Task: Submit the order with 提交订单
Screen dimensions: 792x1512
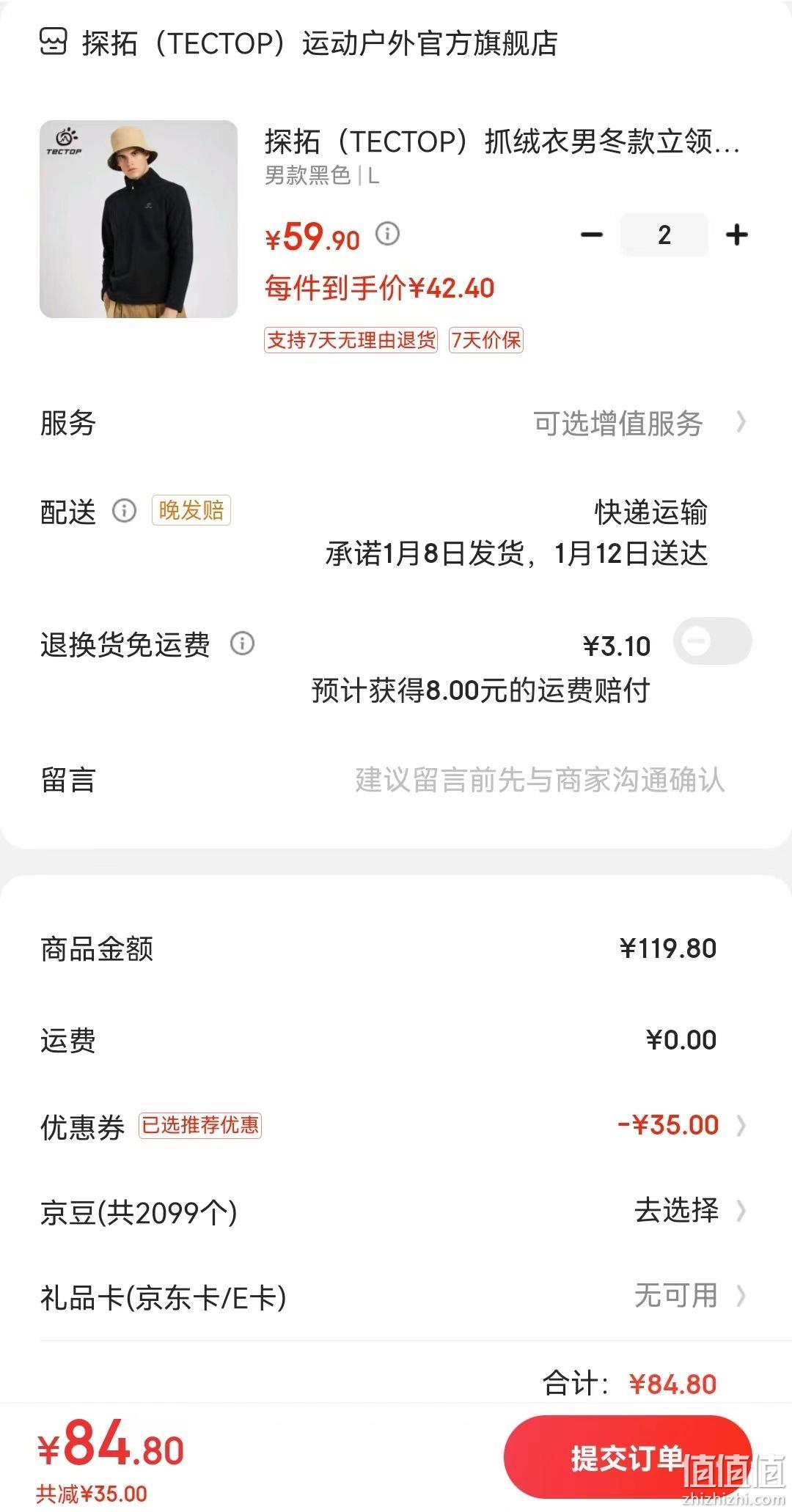Action: point(628,1457)
